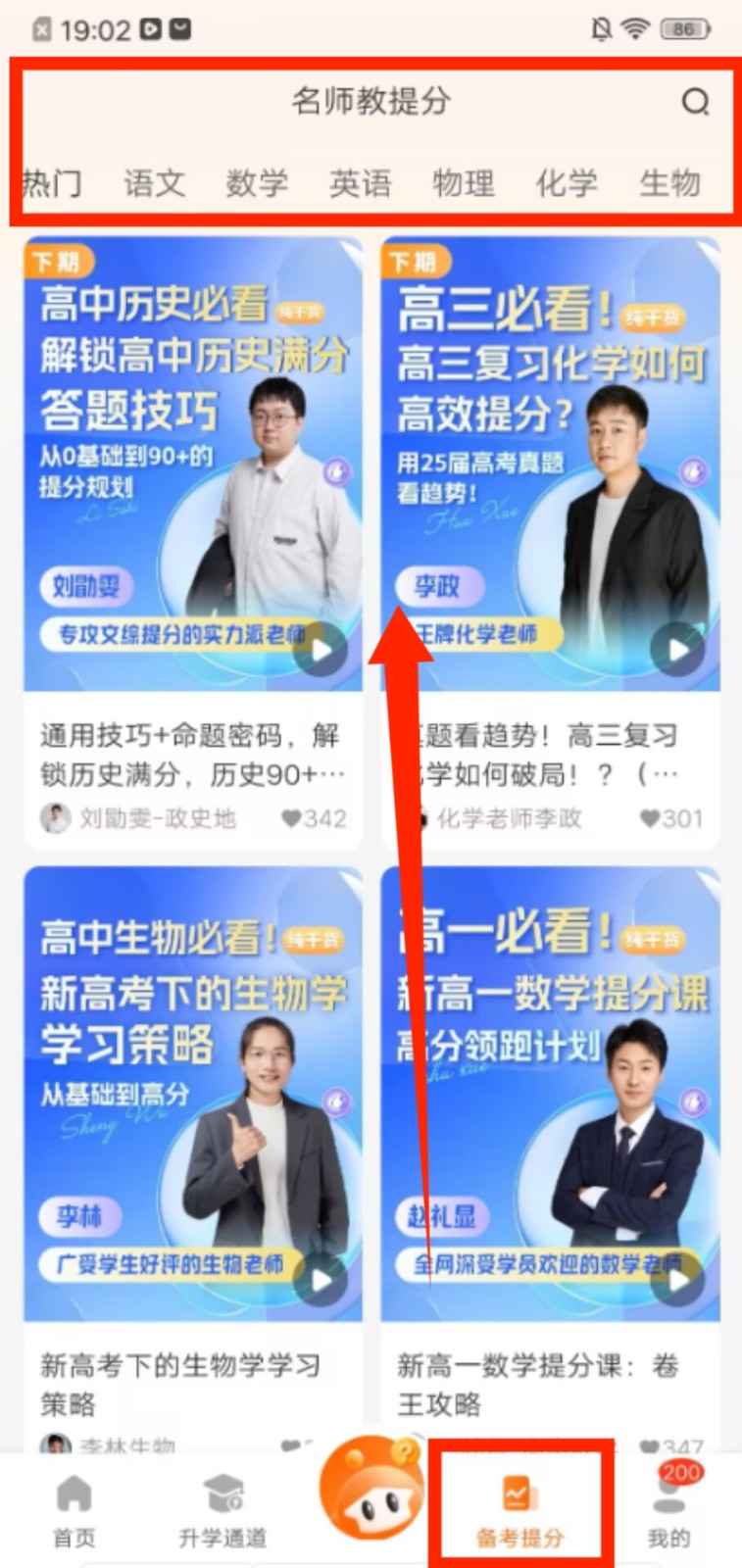742x1568 pixels.
Task: Open the 我的 profile tab
Action: [x=668, y=1511]
